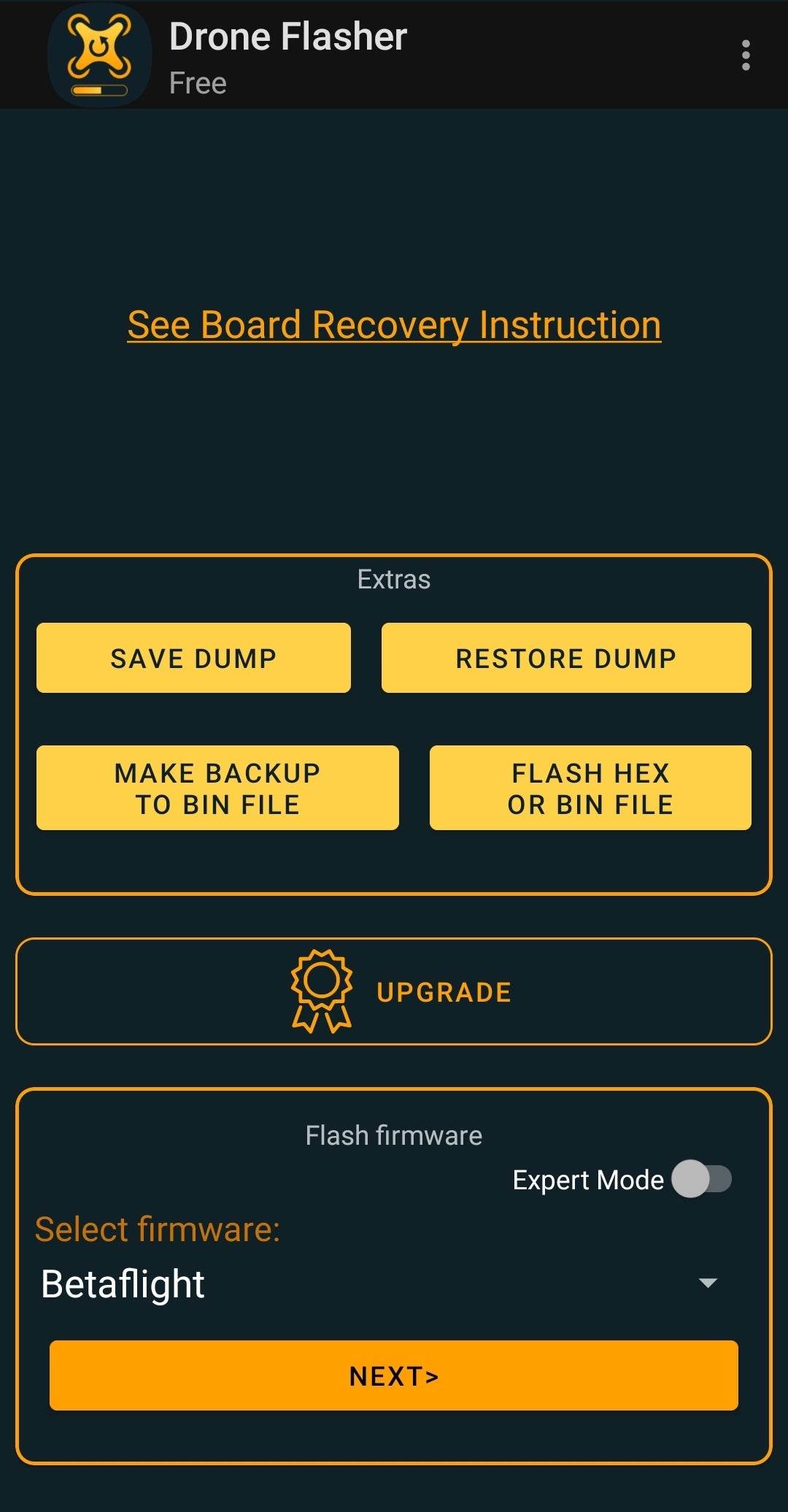Choose Make Backup to Bin File

(x=217, y=788)
